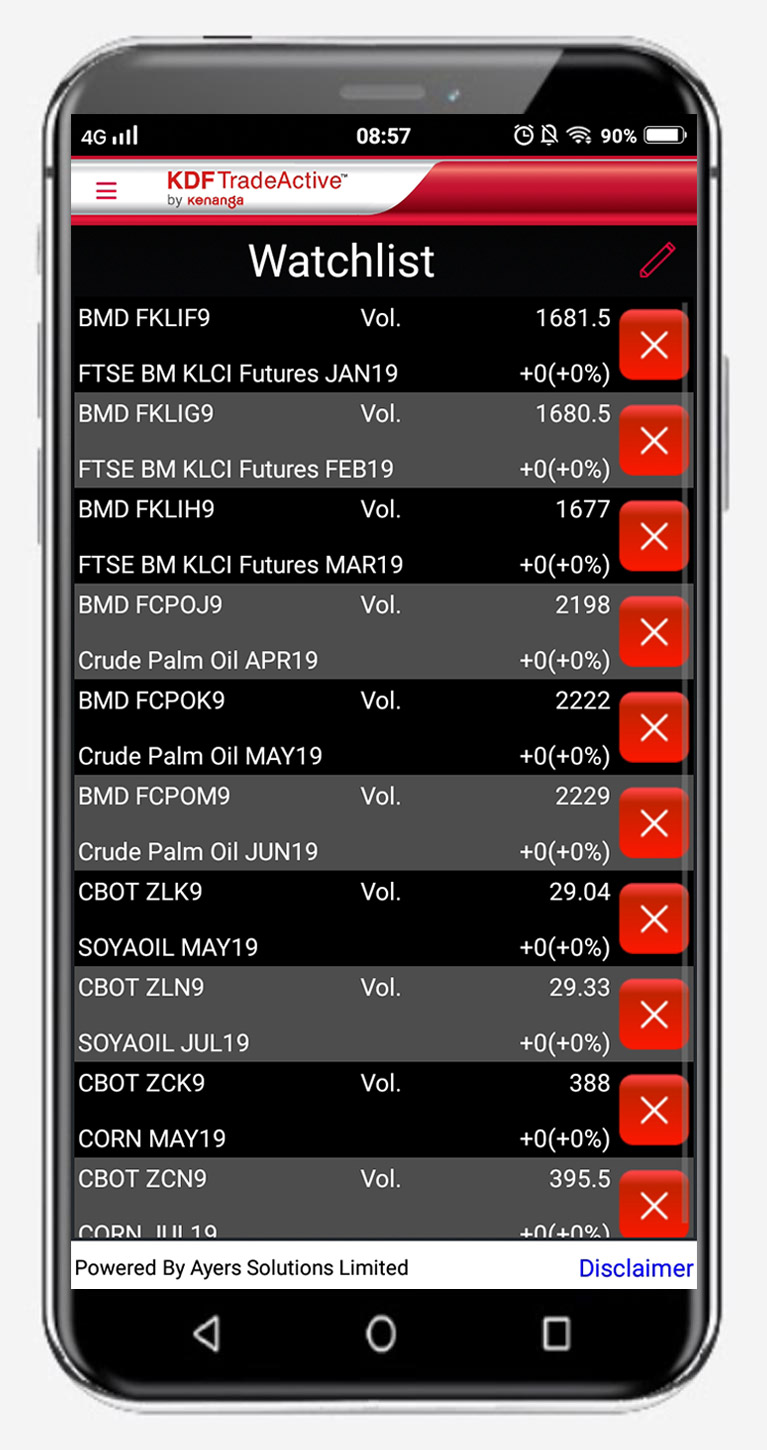Image resolution: width=767 pixels, height=1450 pixels.
Task: Open Crude Palm Oil MAY19 quote
Action: (340, 728)
